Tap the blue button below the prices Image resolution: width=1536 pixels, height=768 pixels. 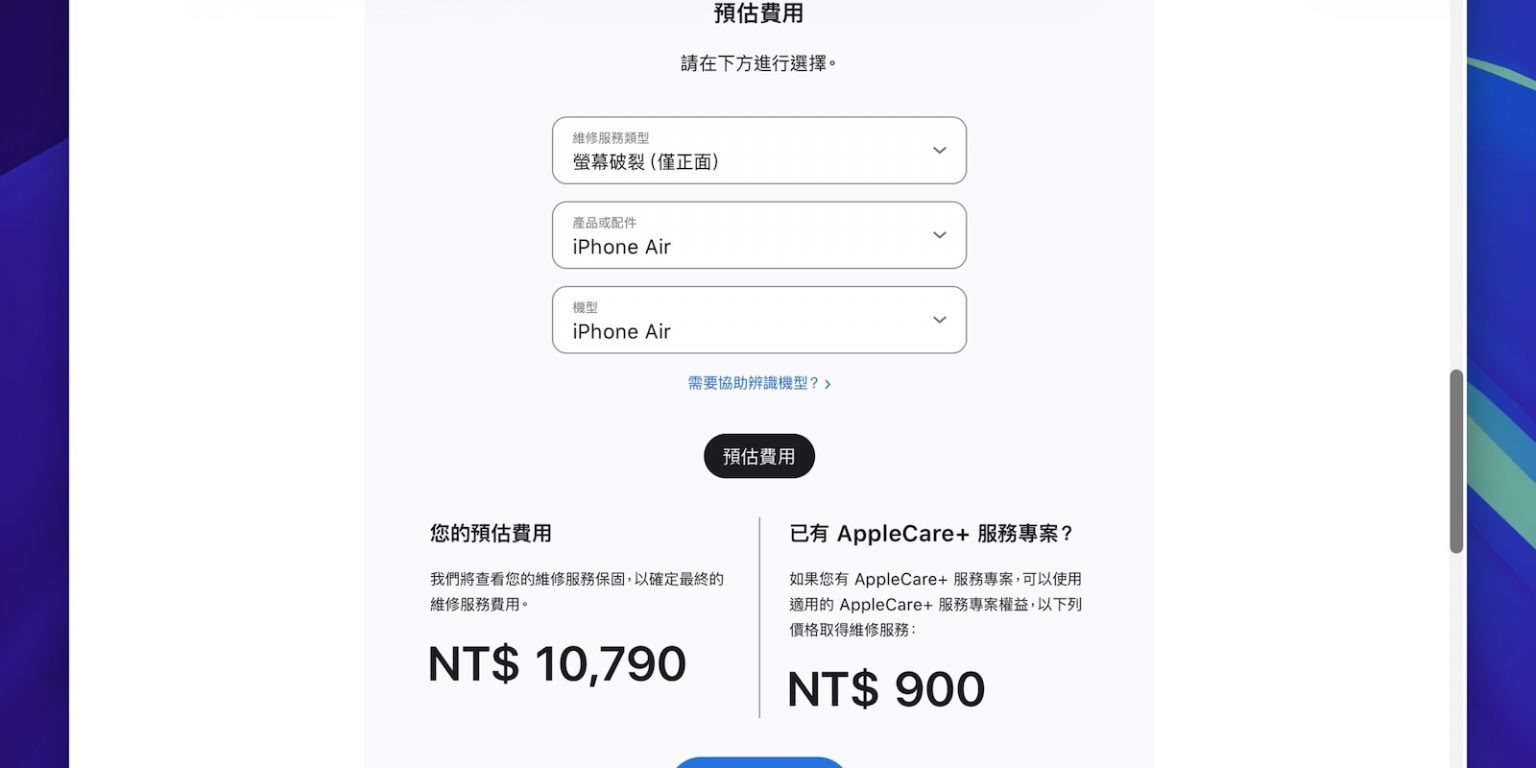[759, 763]
